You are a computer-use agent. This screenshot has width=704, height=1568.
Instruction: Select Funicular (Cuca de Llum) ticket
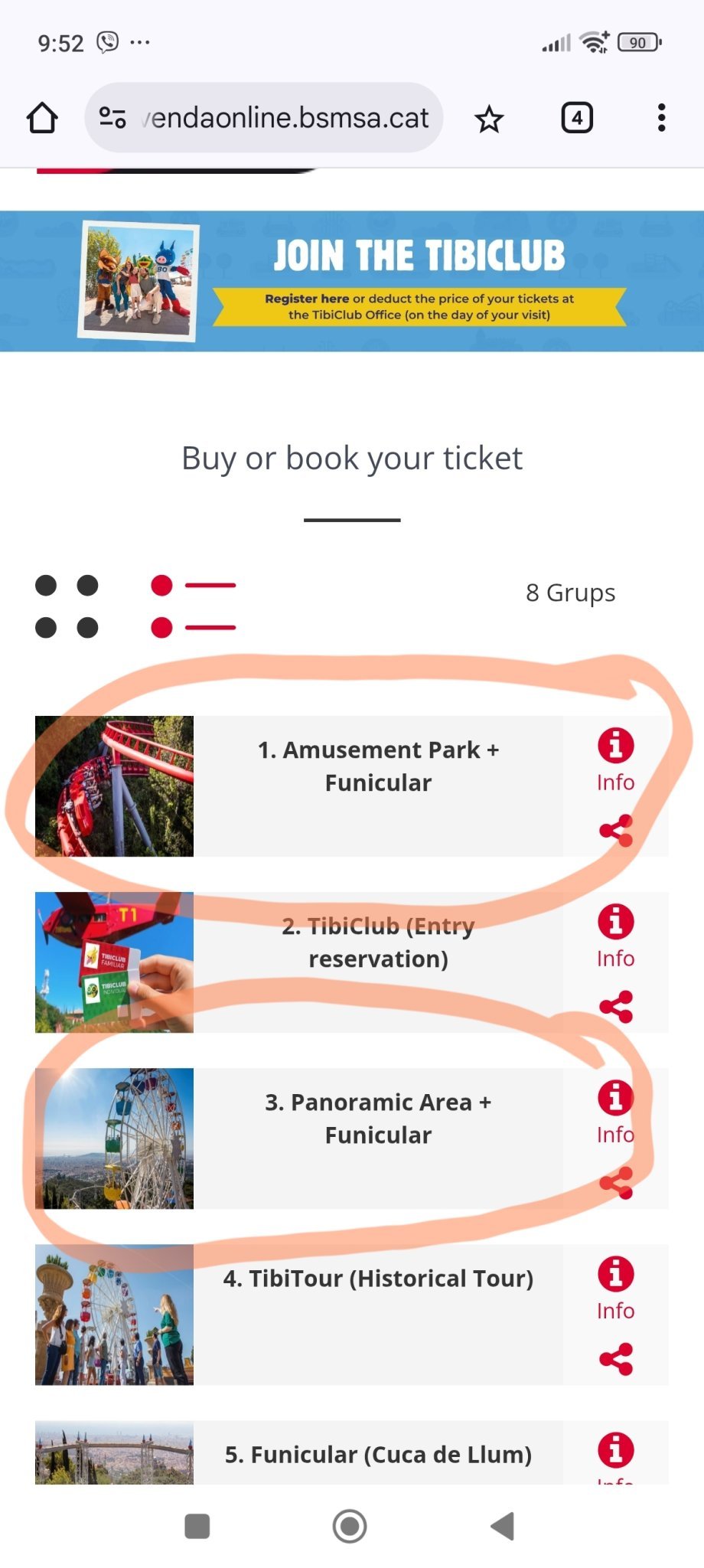[x=378, y=1454]
